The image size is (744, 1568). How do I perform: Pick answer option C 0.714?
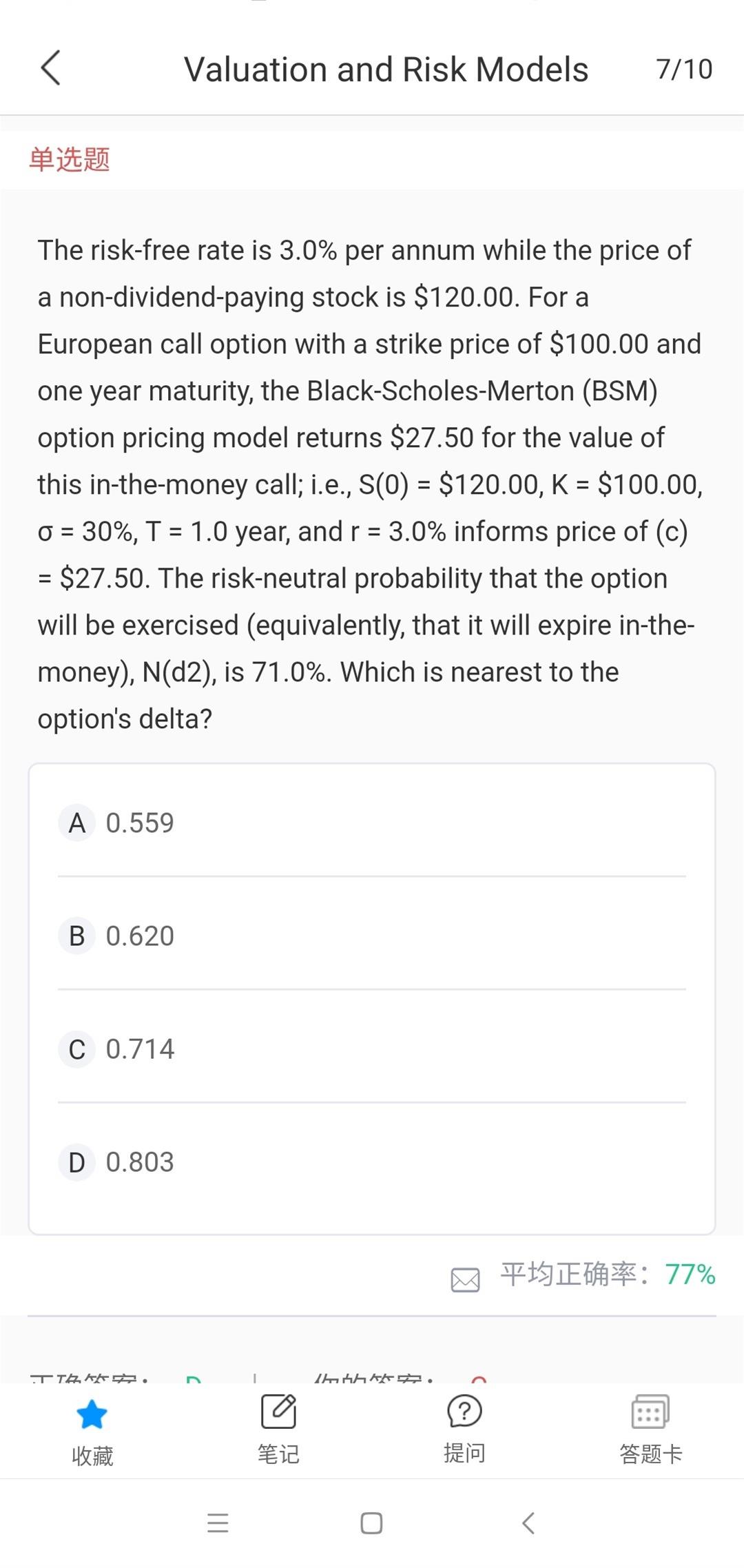(x=372, y=1048)
